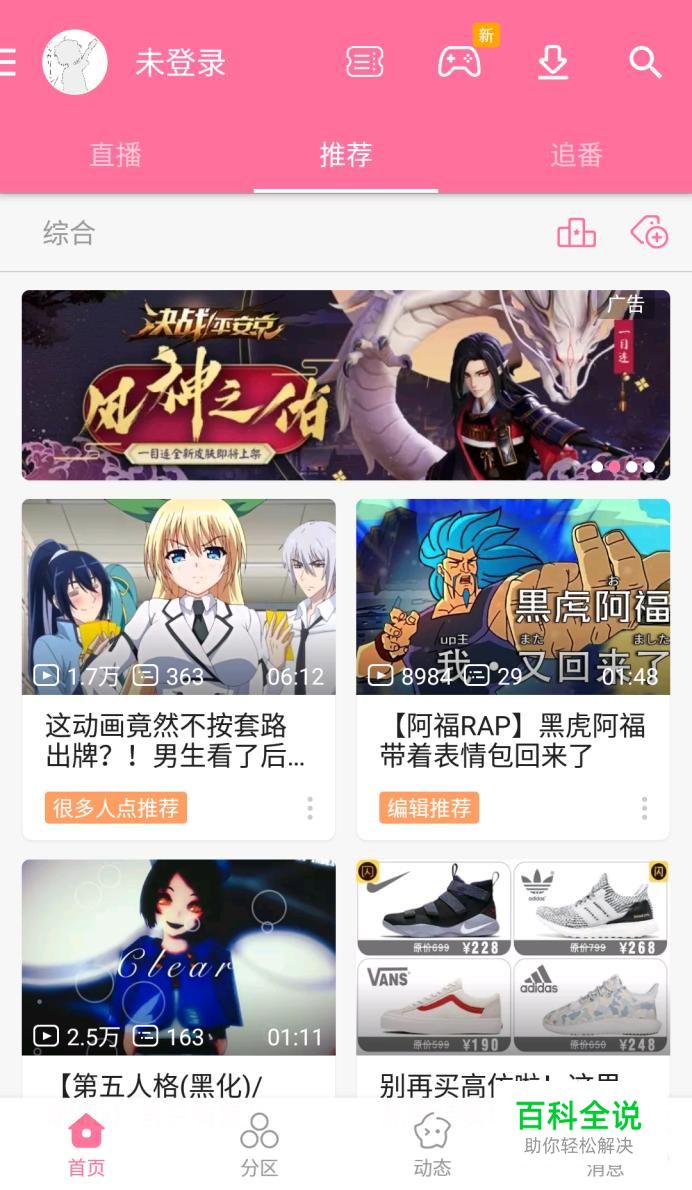Image resolution: width=692 pixels, height=1190 pixels.
Task: Play the video 这动画竟然不按套路出牌
Action: (179, 597)
